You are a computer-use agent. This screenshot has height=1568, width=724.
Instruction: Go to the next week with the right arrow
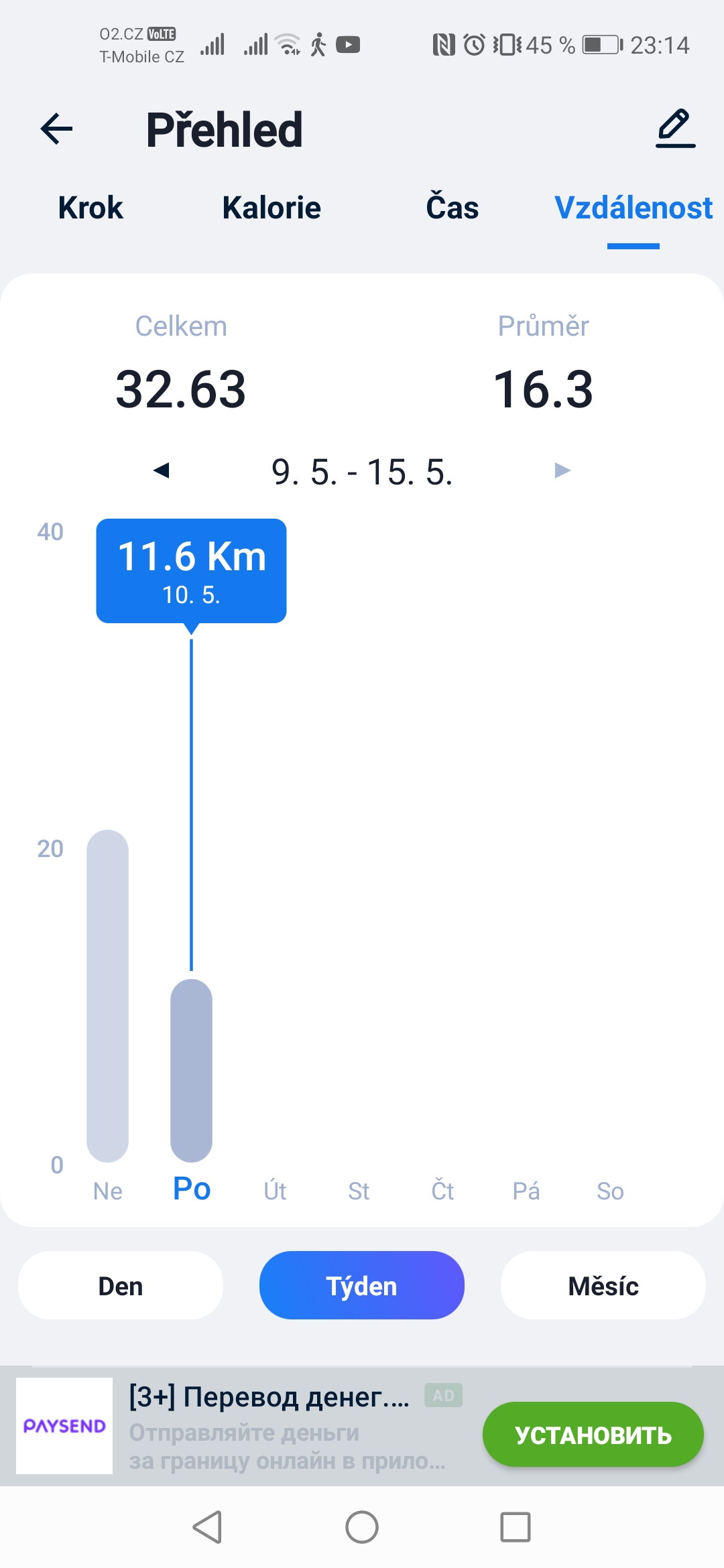[x=562, y=470]
